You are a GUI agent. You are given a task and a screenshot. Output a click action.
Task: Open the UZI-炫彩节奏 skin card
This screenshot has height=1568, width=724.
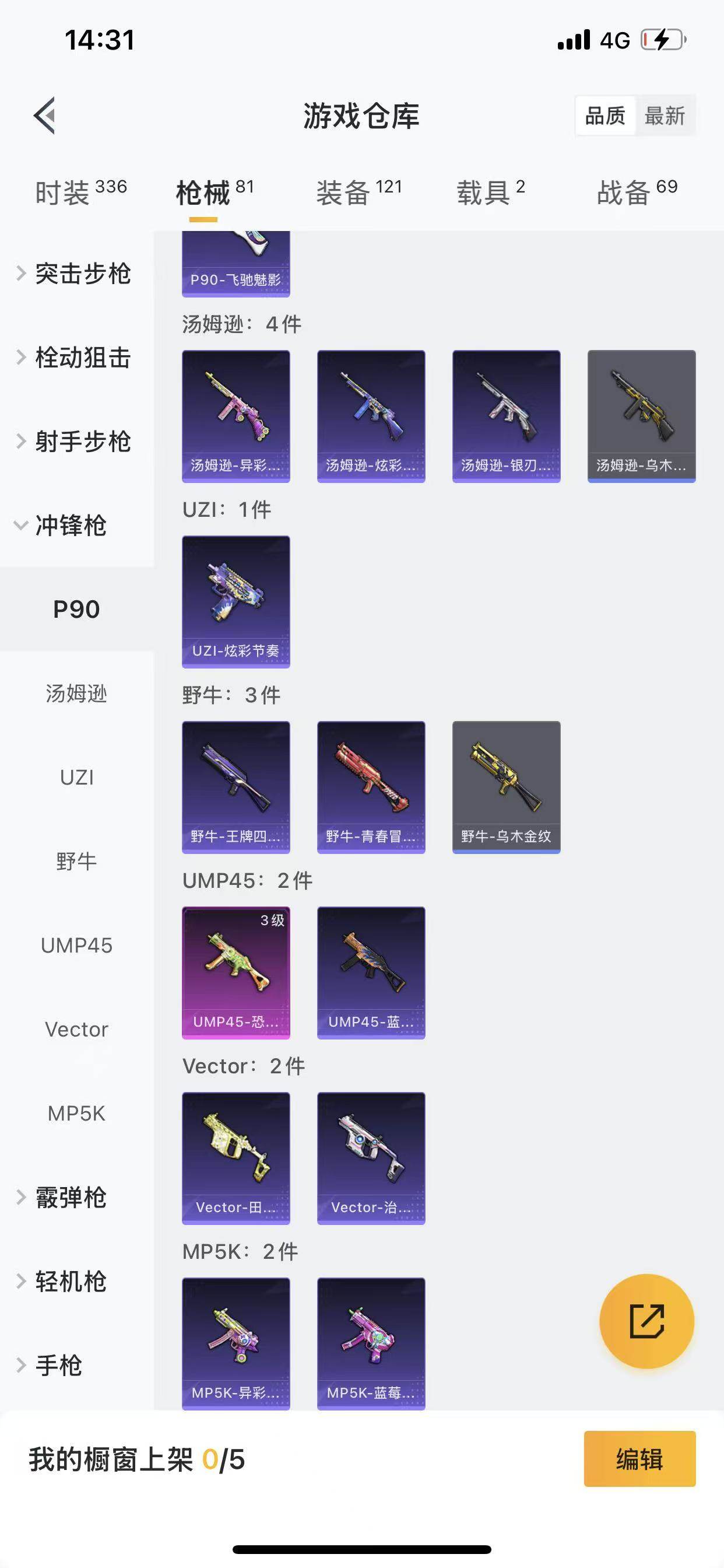[x=236, y=601]
